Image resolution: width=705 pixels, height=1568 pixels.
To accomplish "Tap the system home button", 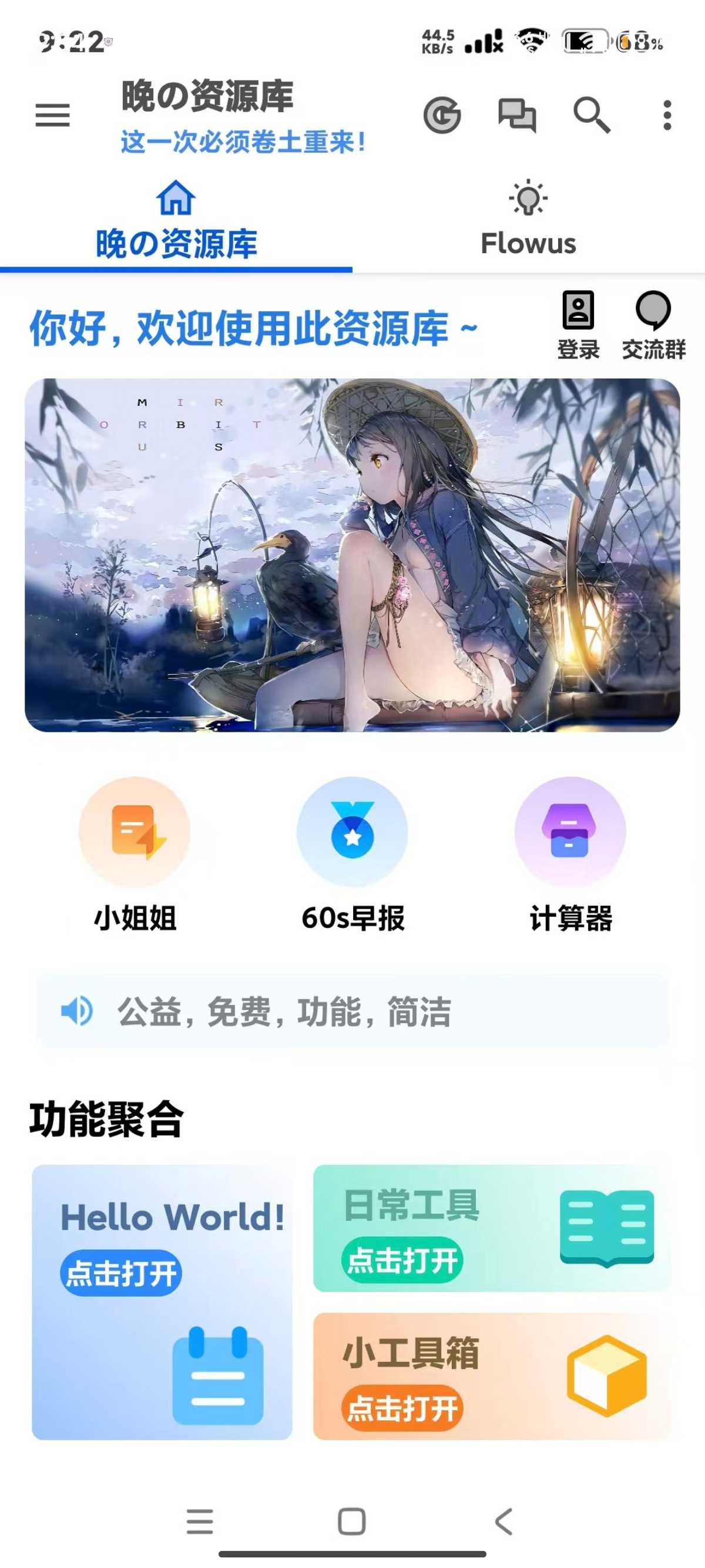I will [352, 1521].
